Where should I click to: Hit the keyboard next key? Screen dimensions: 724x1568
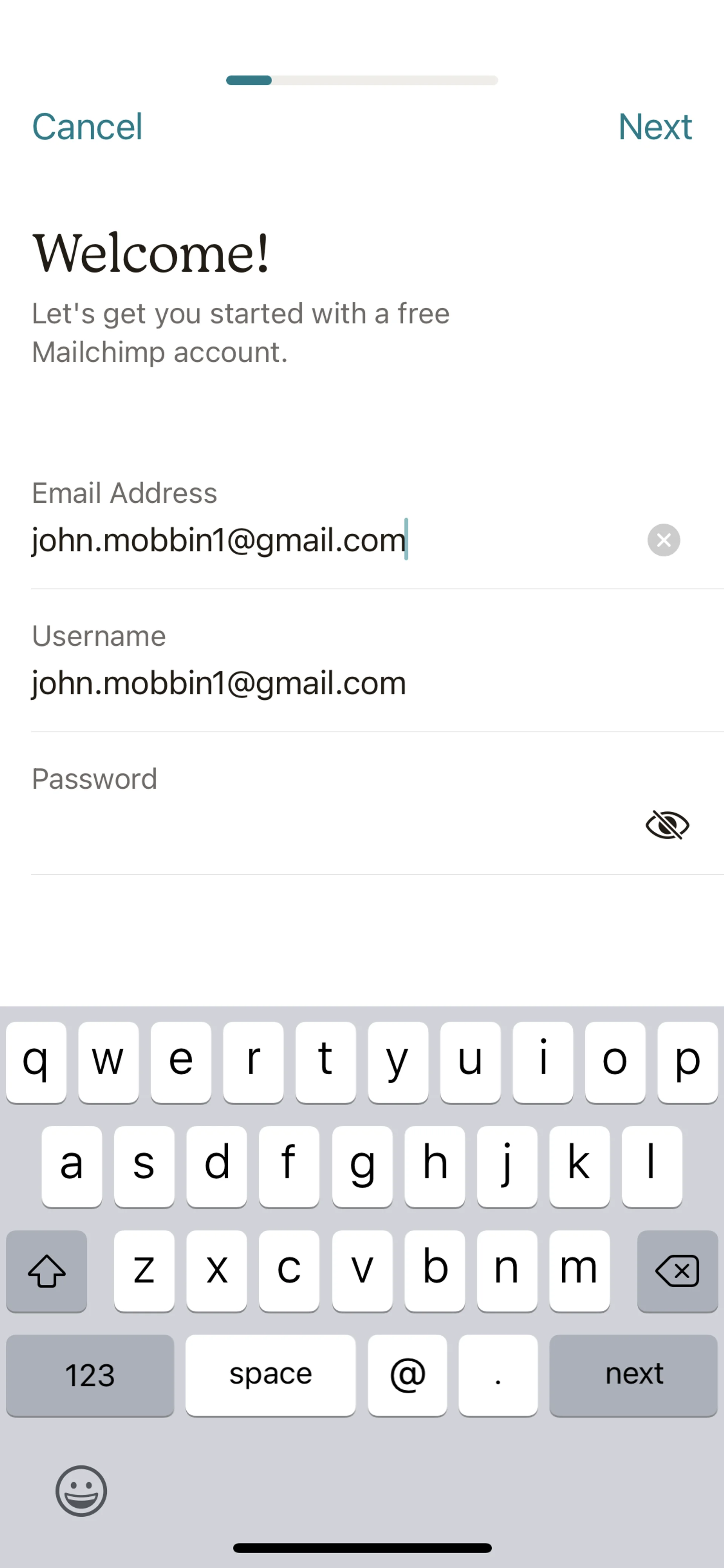point(633,1374)
